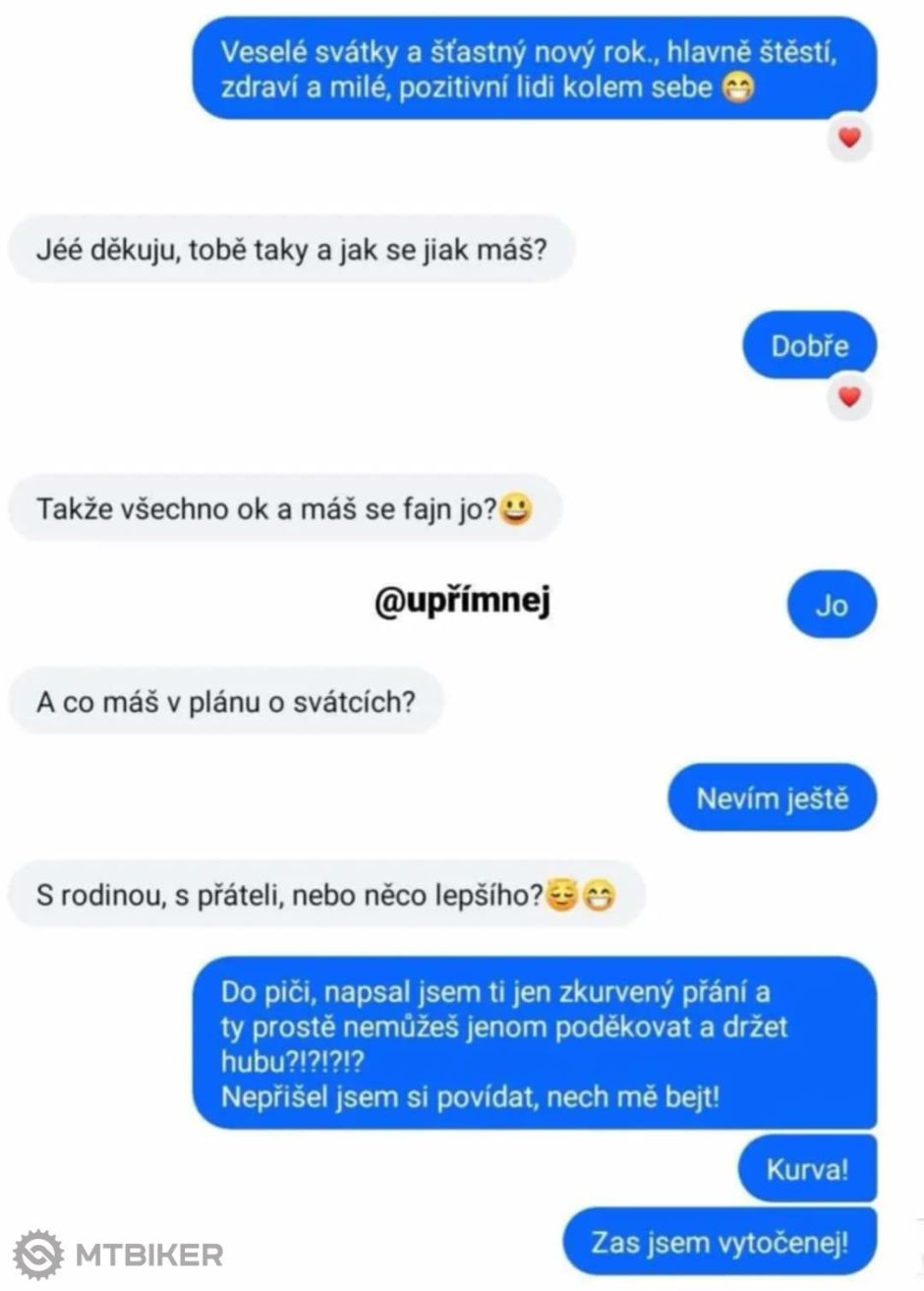Toggle a reaction on the 'Kurva!' message
The width and height of the screenshot is (924, 1291).
(806, 1169)
